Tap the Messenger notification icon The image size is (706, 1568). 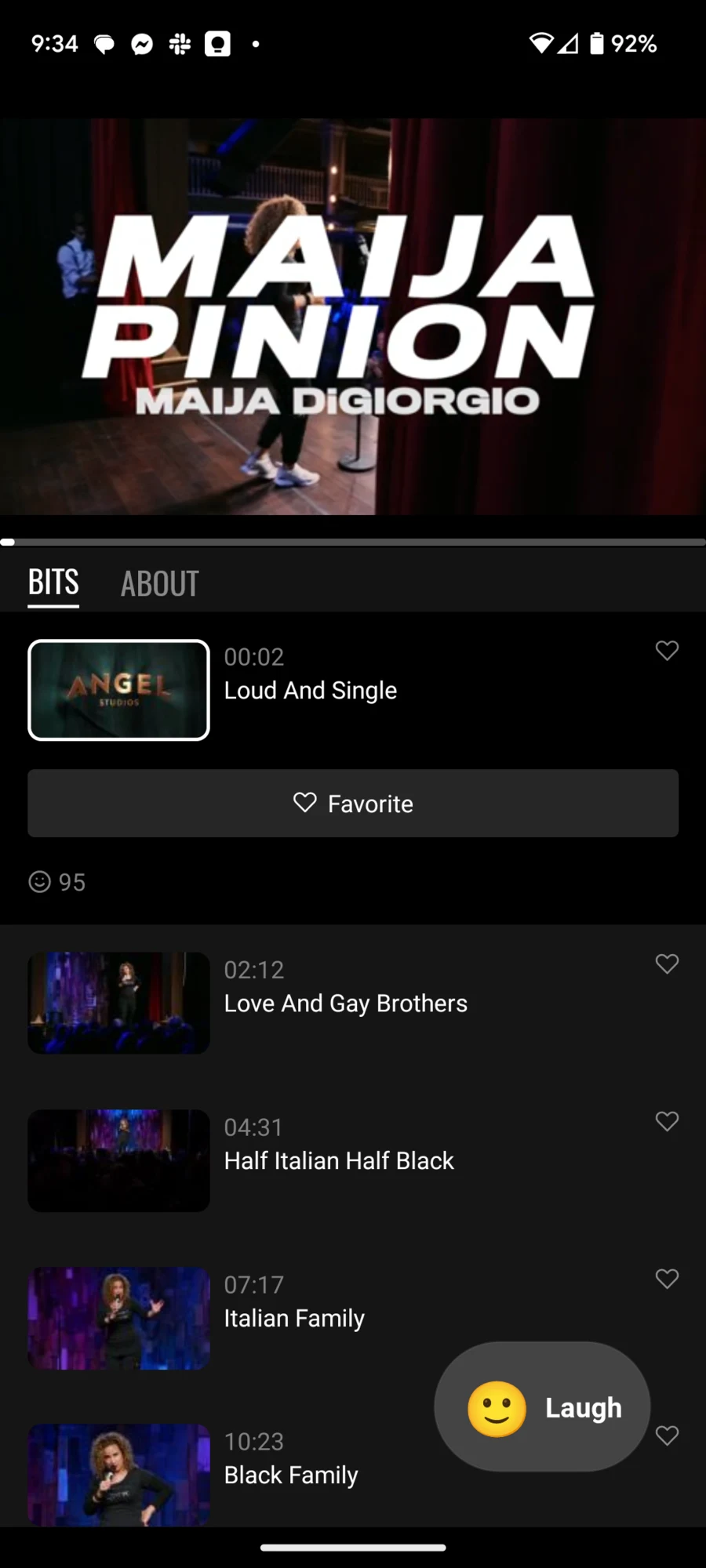click(141, 44)
